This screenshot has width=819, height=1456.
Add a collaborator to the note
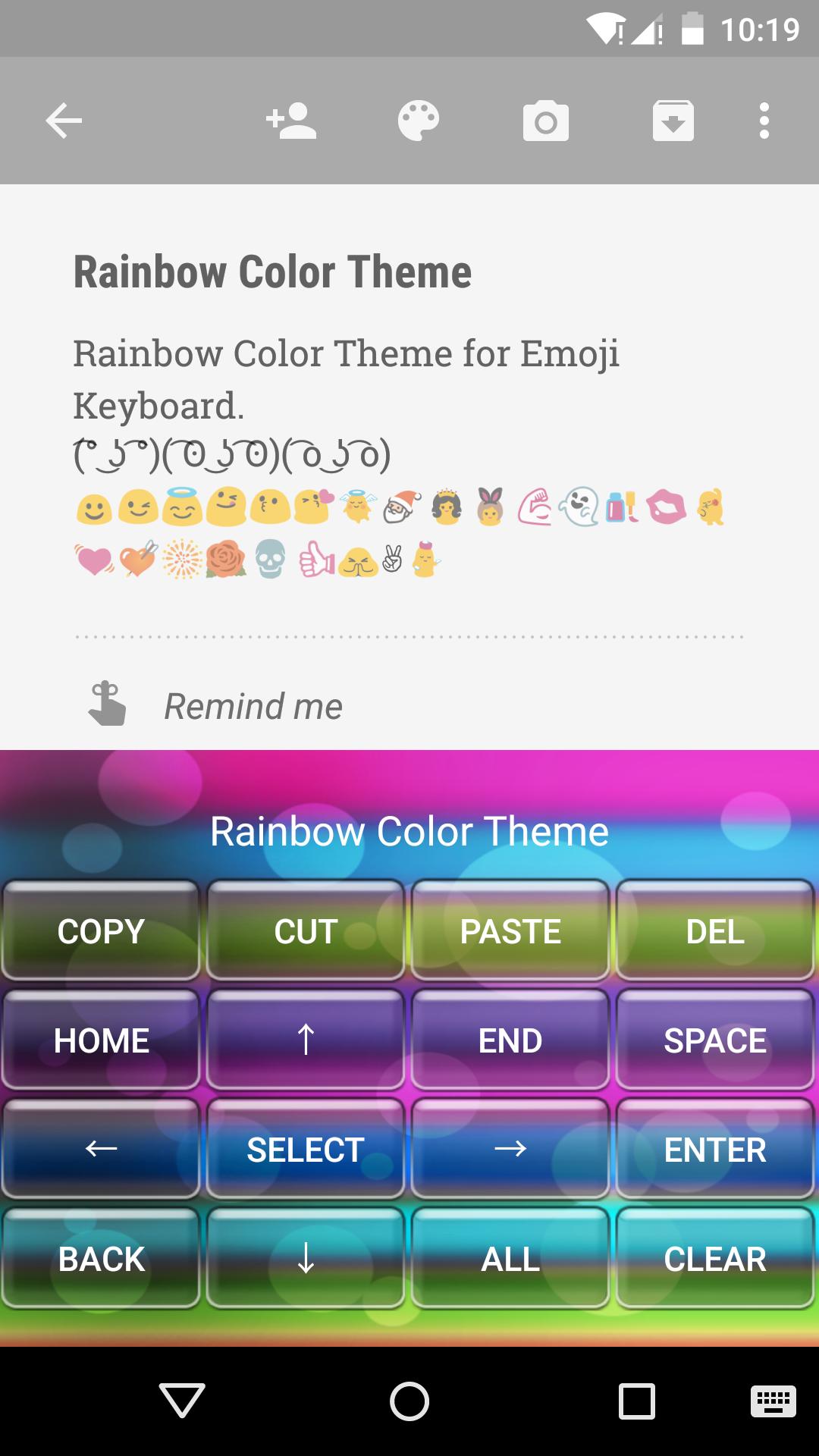[x=291, y=121]
